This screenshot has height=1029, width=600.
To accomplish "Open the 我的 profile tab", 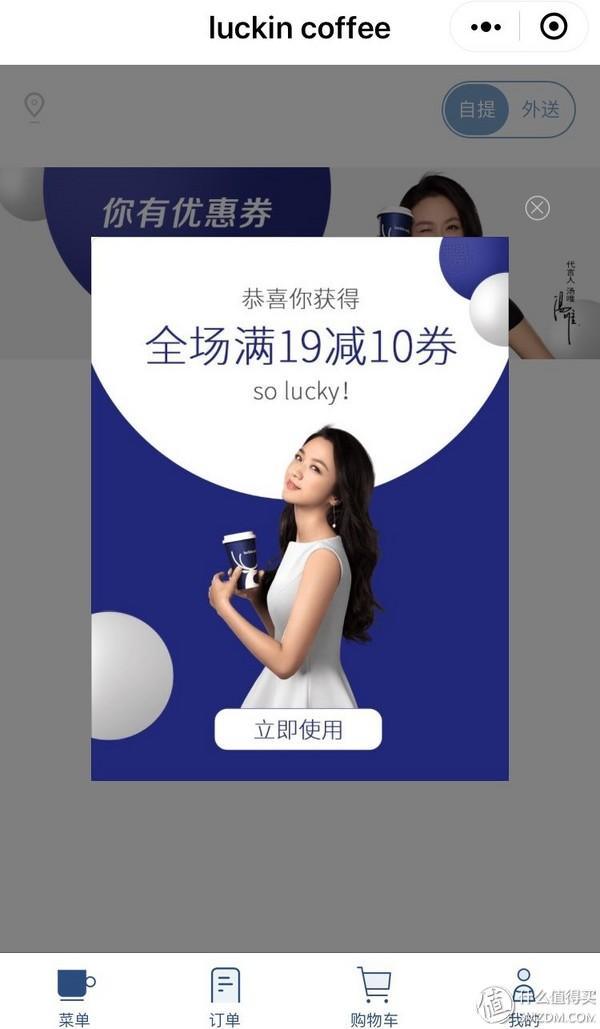I will tap(523, 996).
